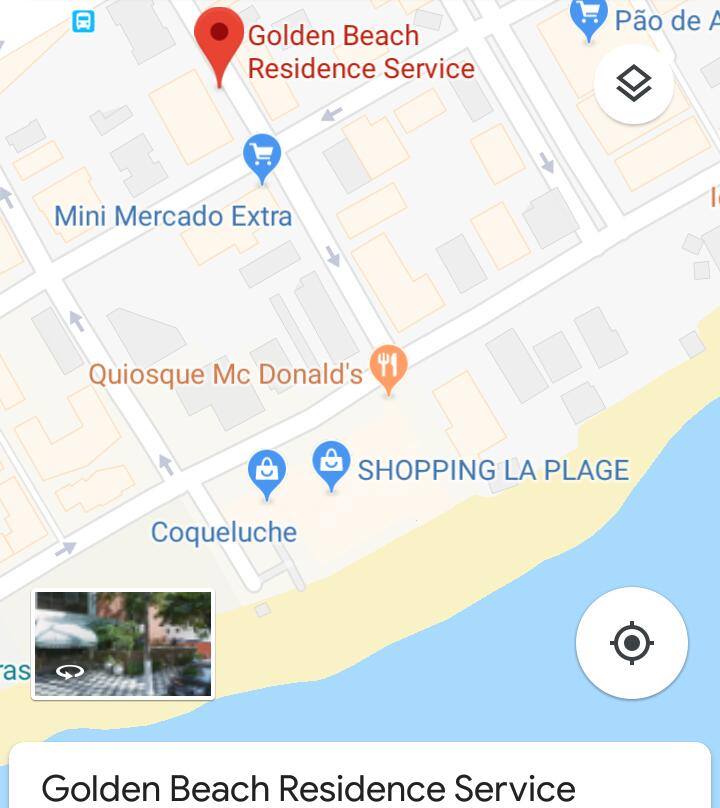The height and width of the screenshot is (808, 720).
Task: Tap the Coqueluche shop marker
Action: tap(267, 472)
